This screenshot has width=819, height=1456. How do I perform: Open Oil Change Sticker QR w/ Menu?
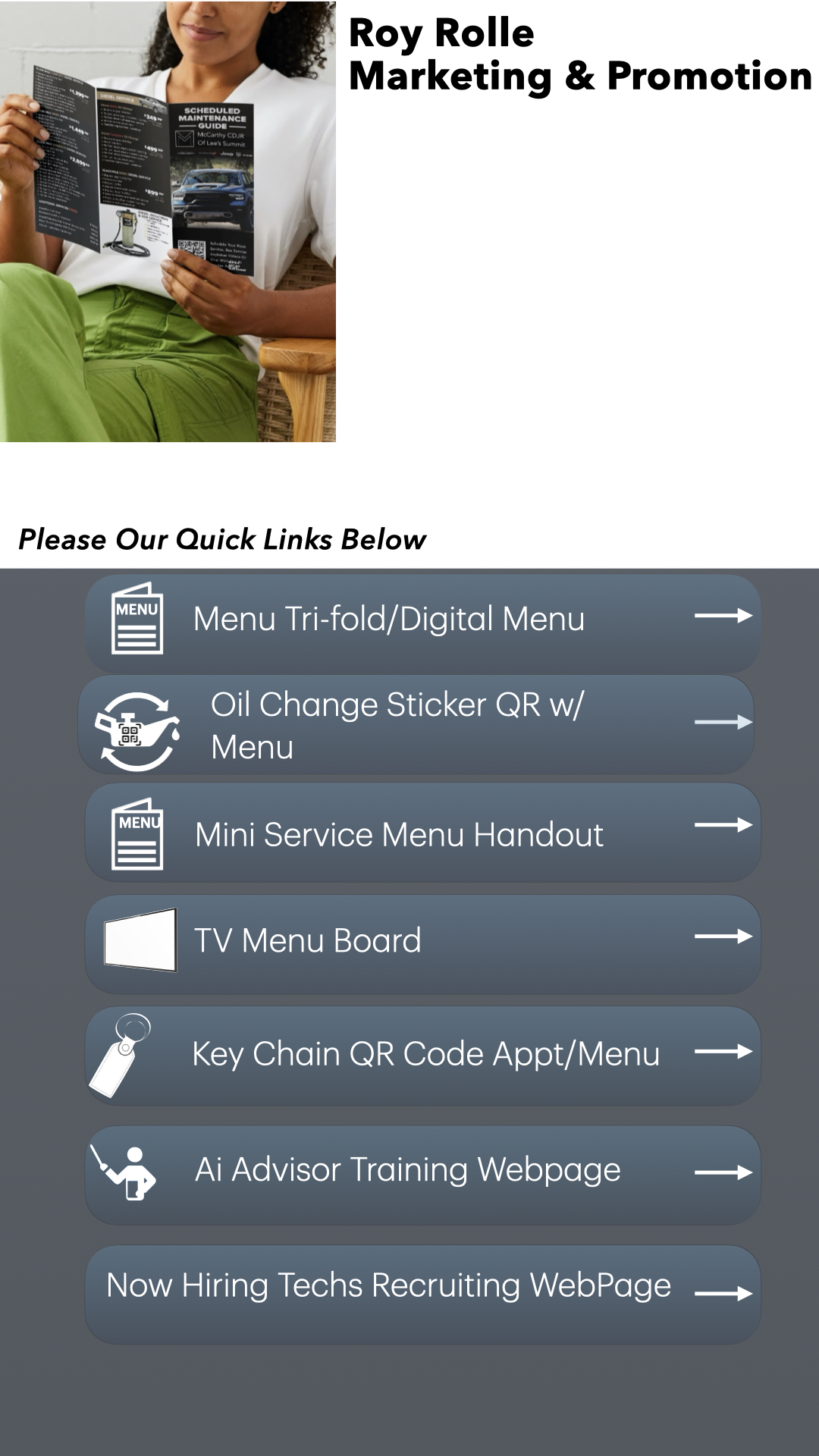pos(416,725)
